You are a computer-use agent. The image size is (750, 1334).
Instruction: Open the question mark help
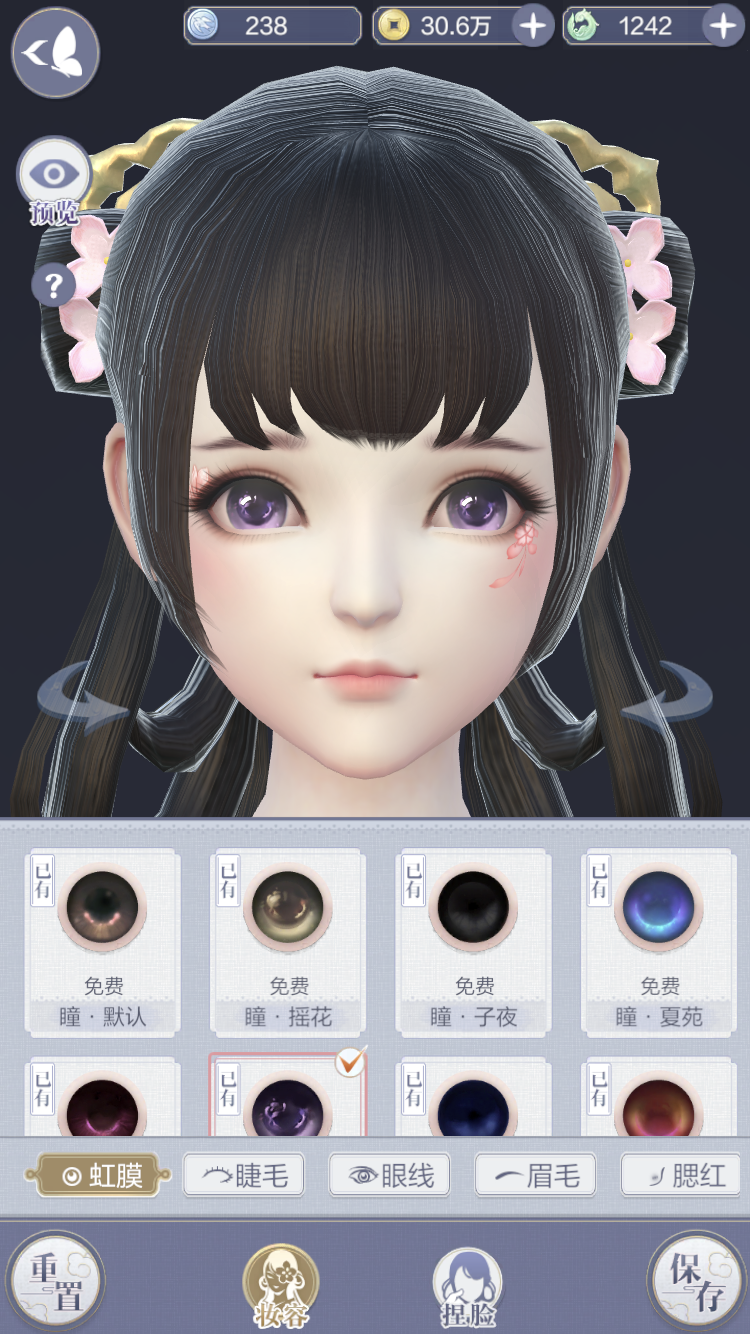(54, 286)
